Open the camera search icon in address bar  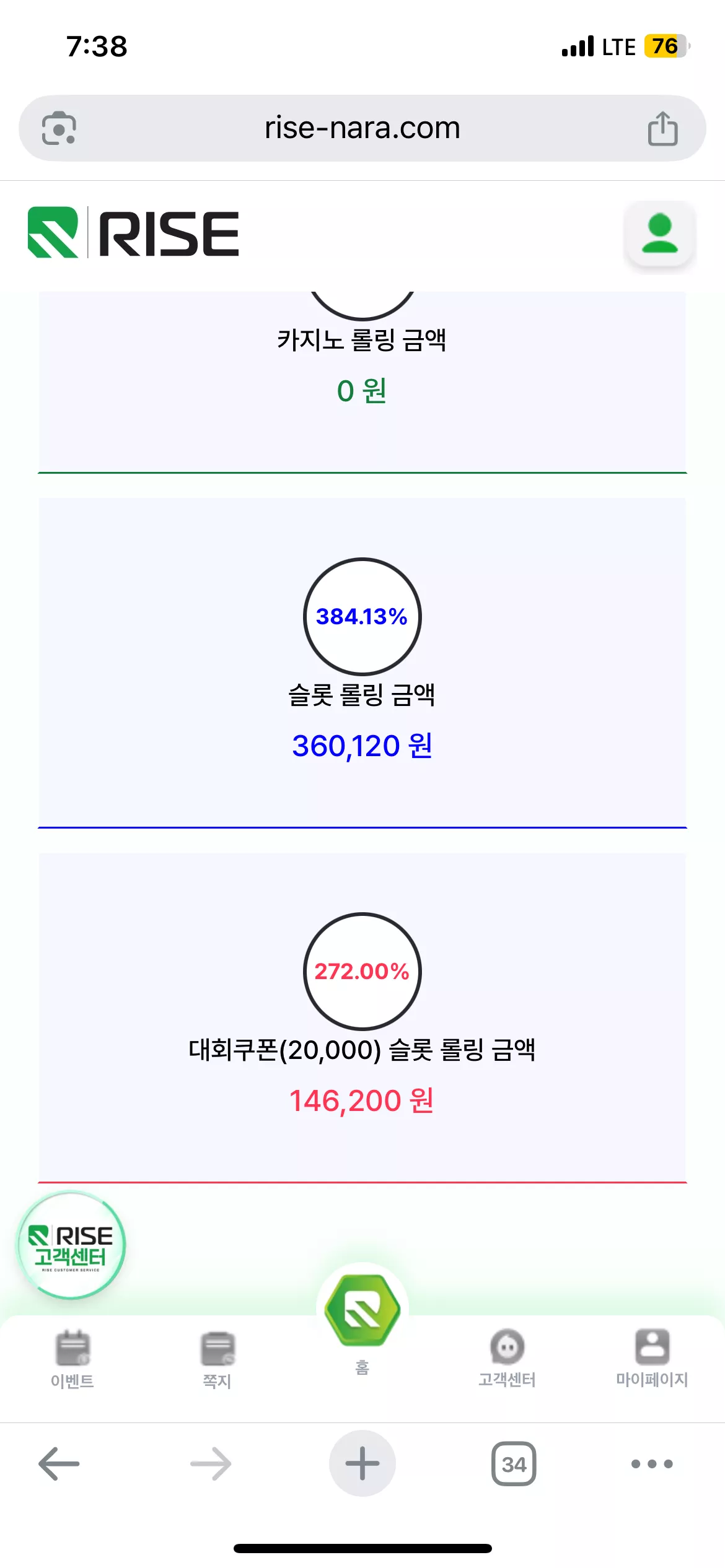(x=59, y=128)
